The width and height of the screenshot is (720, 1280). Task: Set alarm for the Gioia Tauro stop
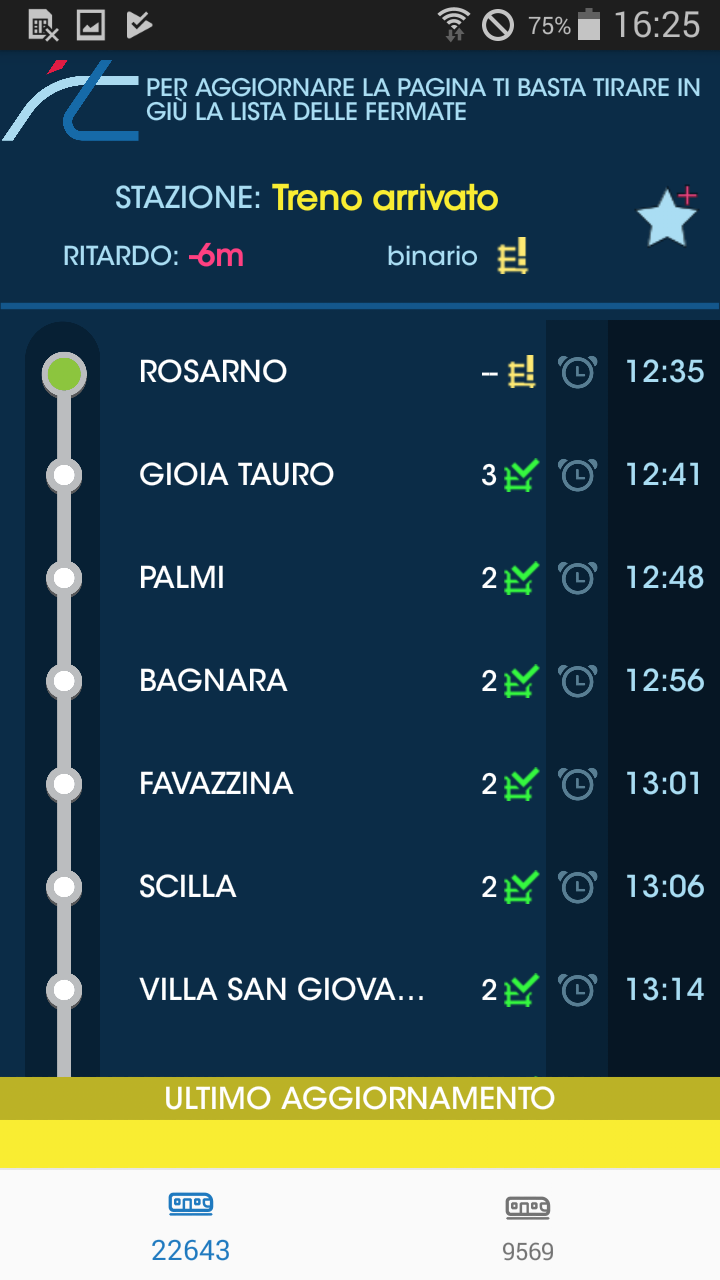(577, 474)
